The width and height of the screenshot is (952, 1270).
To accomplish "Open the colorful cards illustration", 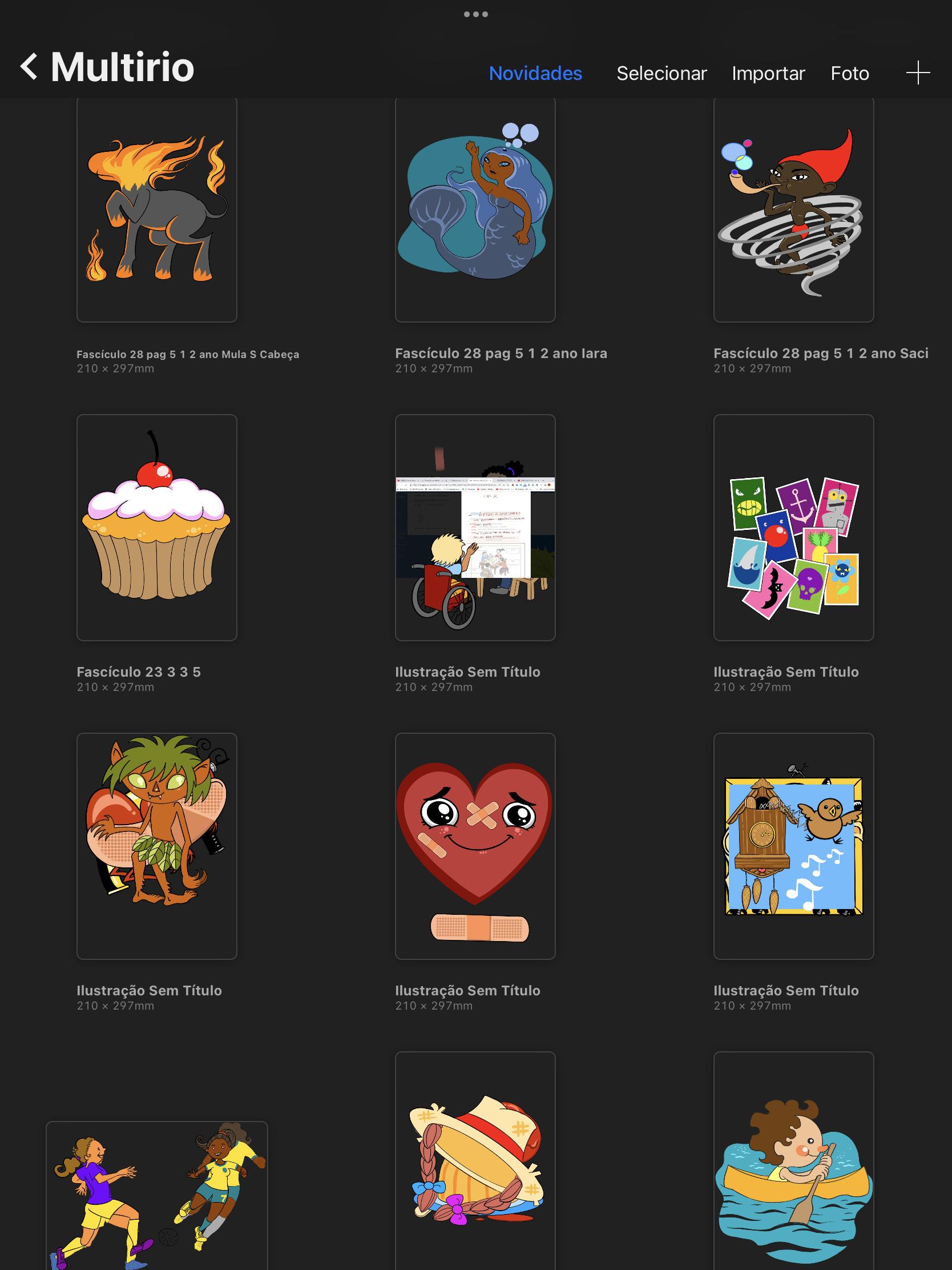I will pos(793,527).
